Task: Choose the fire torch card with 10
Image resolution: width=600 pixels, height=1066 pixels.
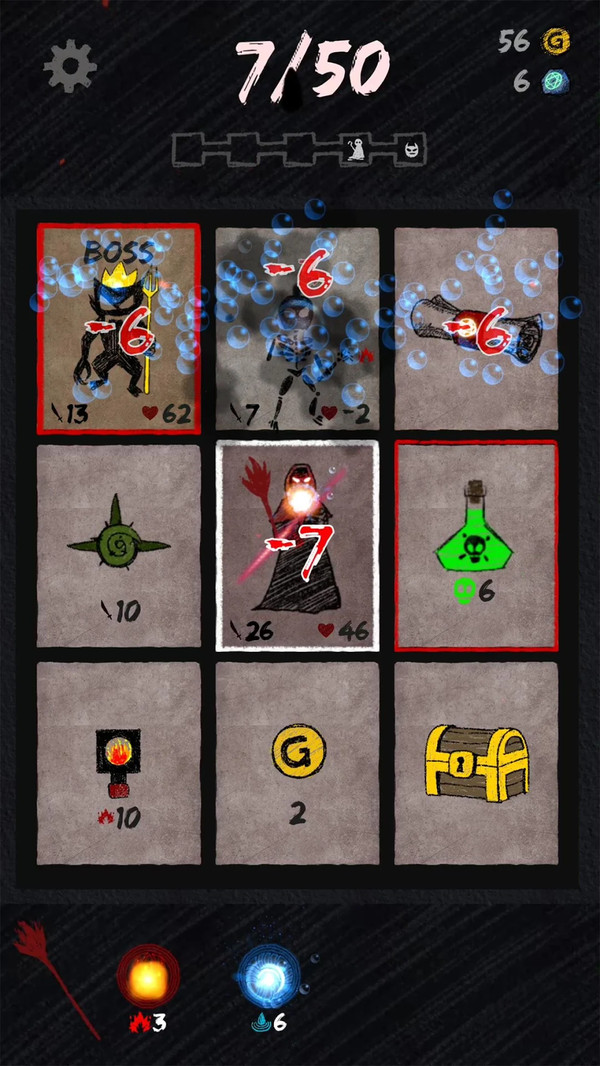Action: (x=118, y=763)
